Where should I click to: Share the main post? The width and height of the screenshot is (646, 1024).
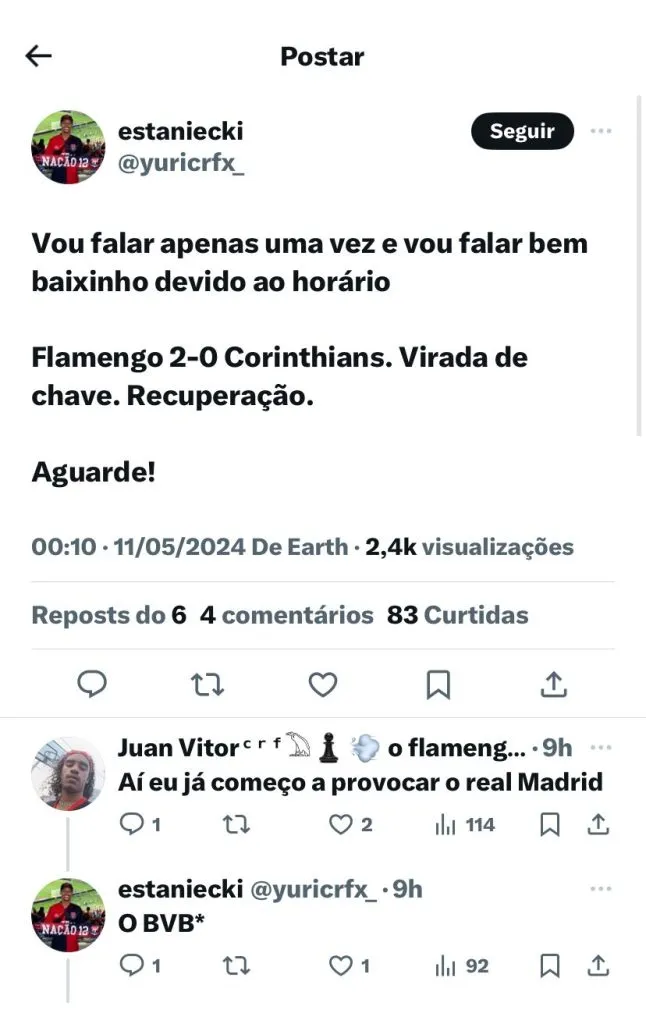(553, 684)
